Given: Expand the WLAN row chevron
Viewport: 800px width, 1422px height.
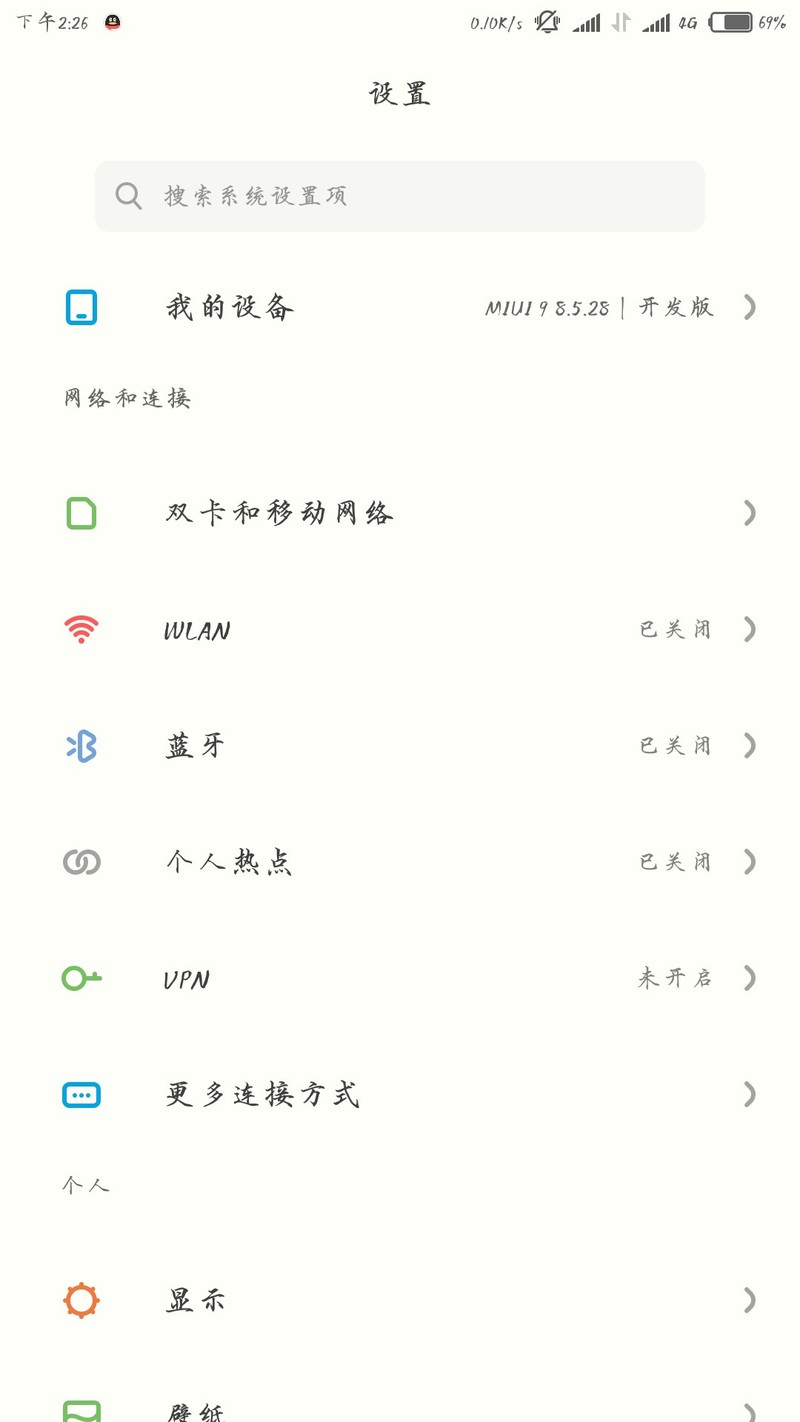Looking at the screenshot, I should point(749,629).
